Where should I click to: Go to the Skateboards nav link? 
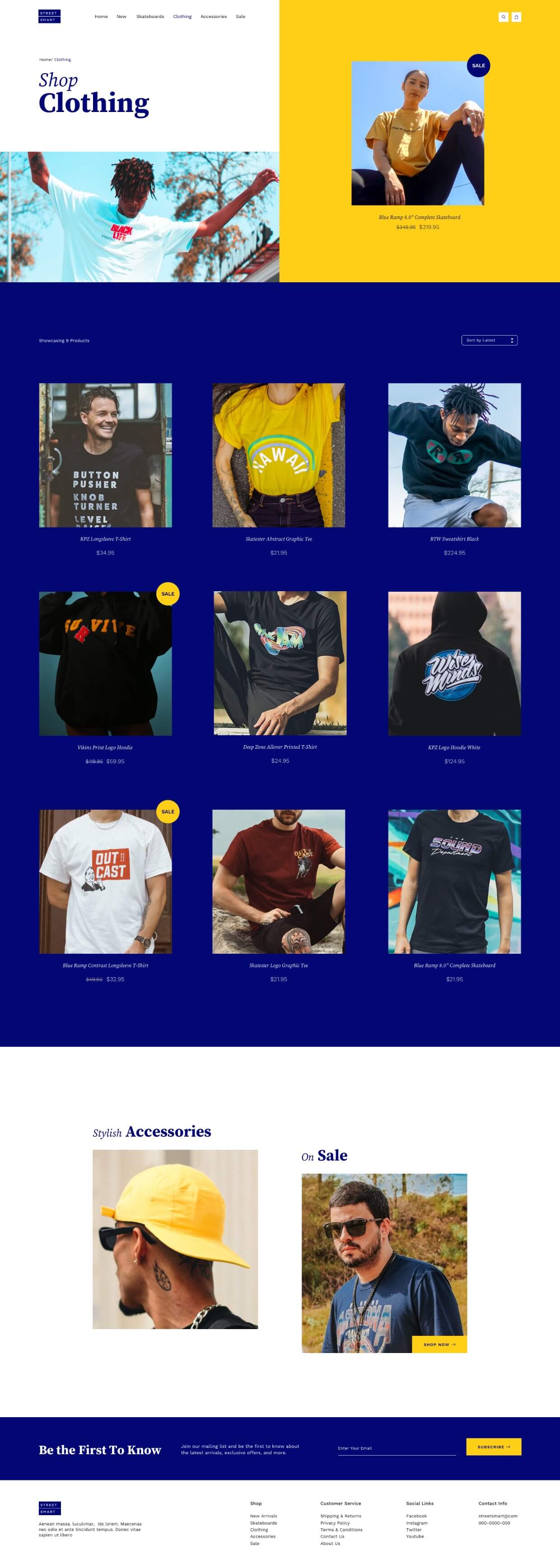pyautogui.click(x=150, y=16)
